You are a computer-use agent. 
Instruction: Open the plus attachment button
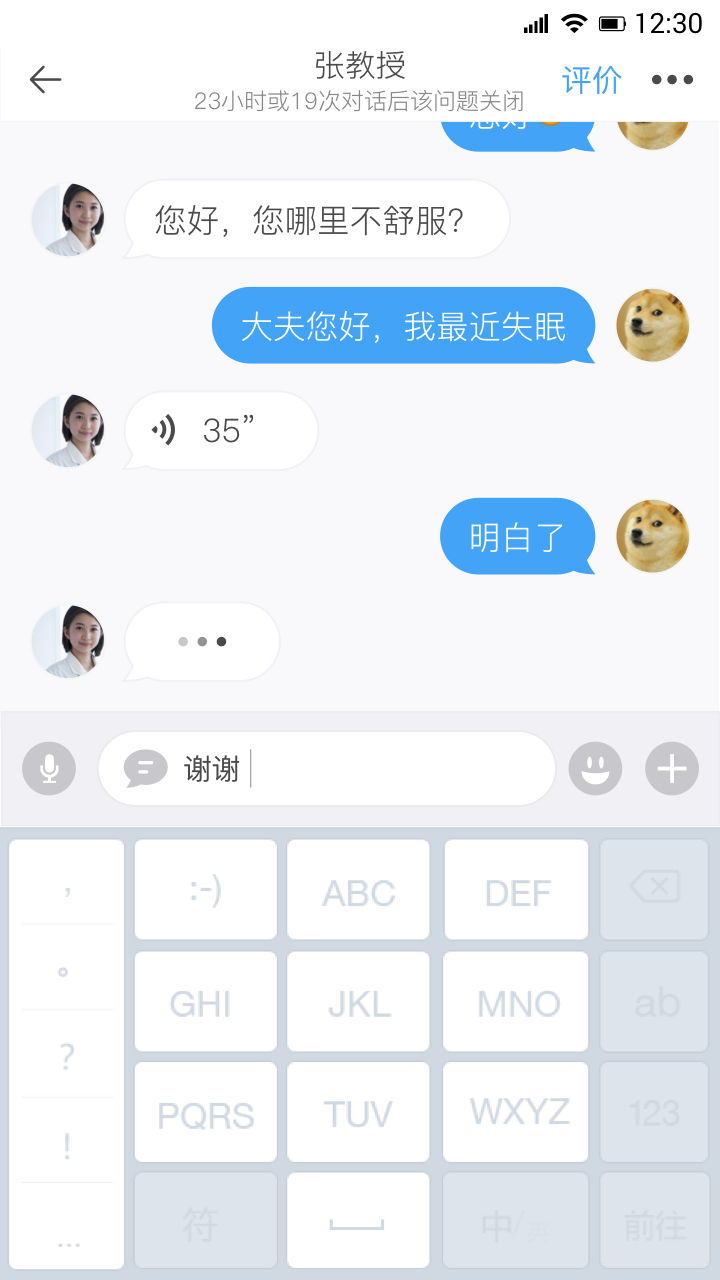(x=672, y=768)
